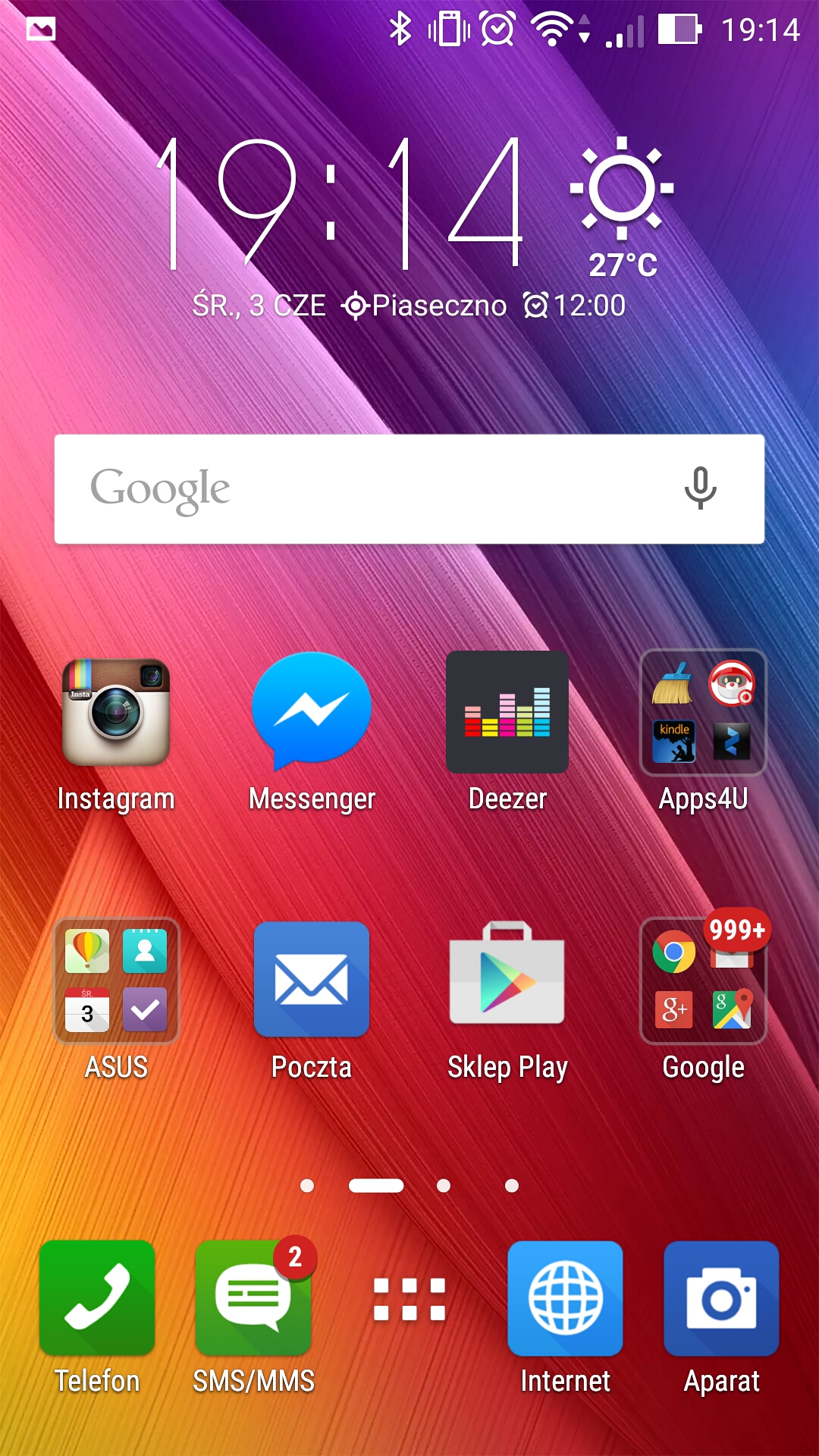The width and height of the screenshot is (819, 1456).
Task: Open the clock widget time
Action: pos(341,205)
